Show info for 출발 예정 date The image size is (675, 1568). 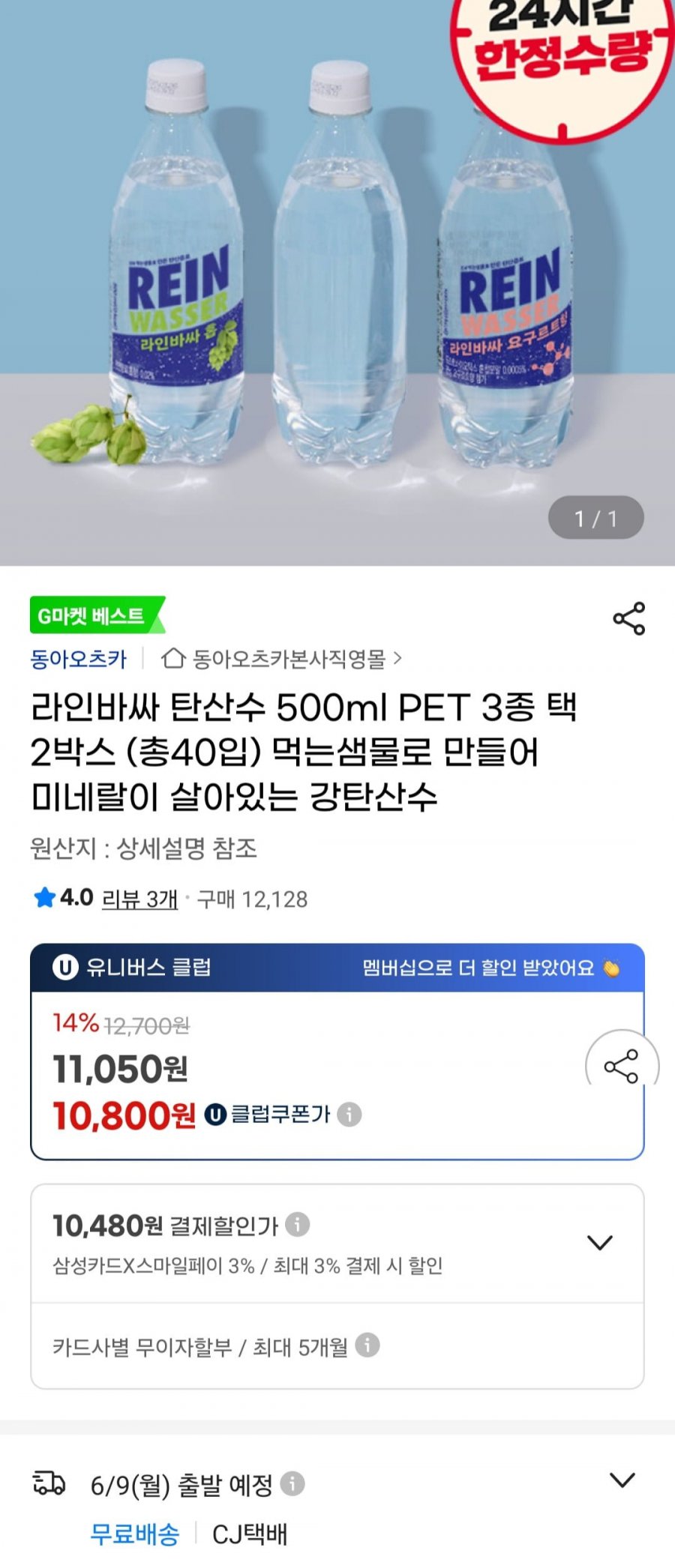point(292,1483)
